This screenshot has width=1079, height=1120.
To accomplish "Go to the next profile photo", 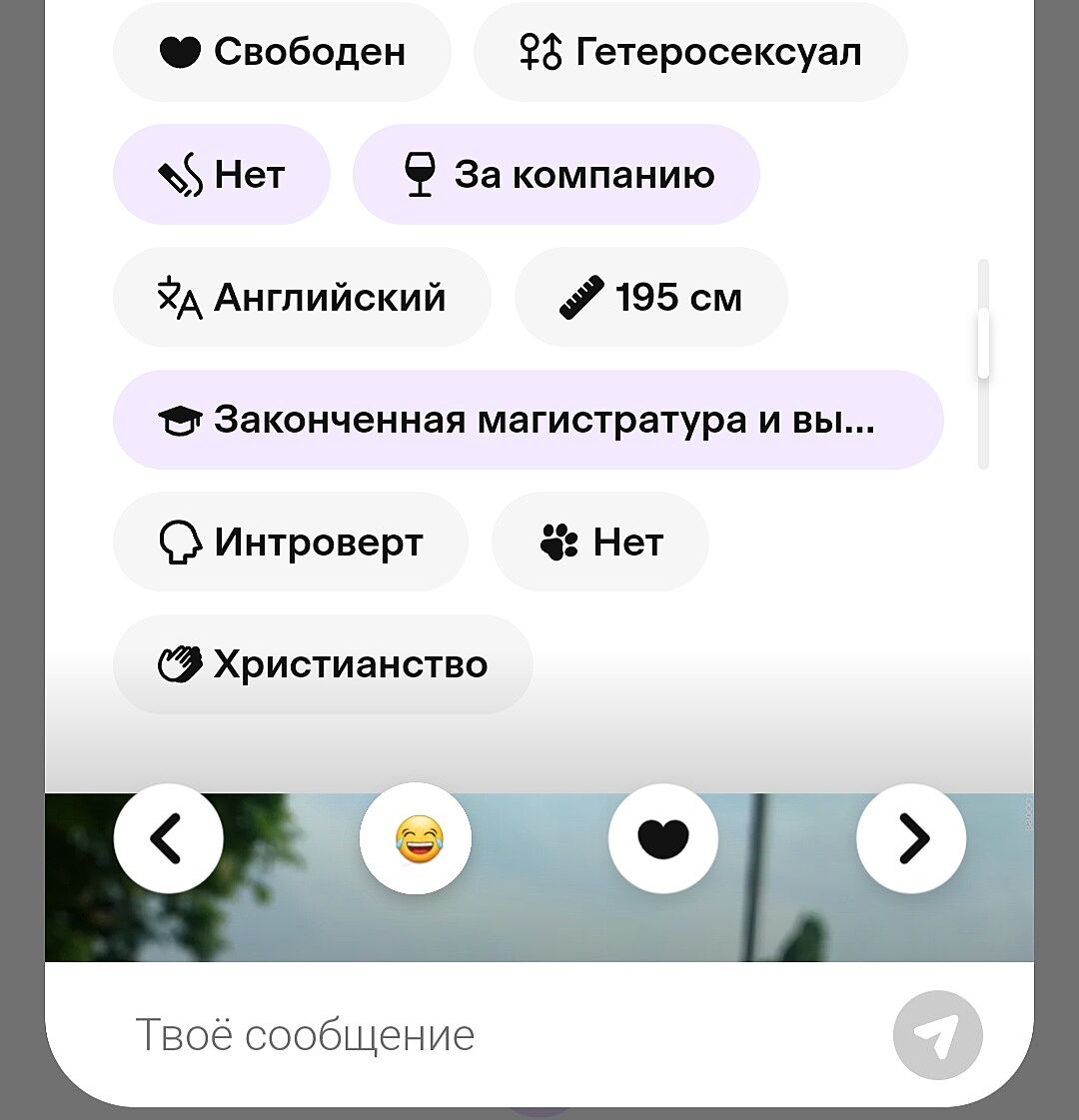I will (911, 838).
